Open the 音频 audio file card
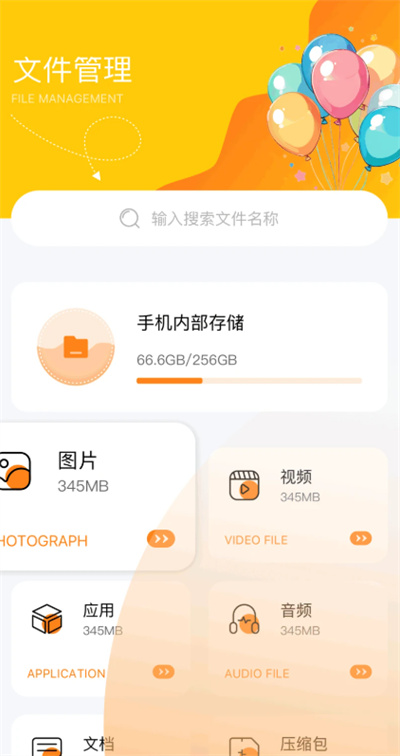The image size is (400, 756). click(x=298, y=638)
